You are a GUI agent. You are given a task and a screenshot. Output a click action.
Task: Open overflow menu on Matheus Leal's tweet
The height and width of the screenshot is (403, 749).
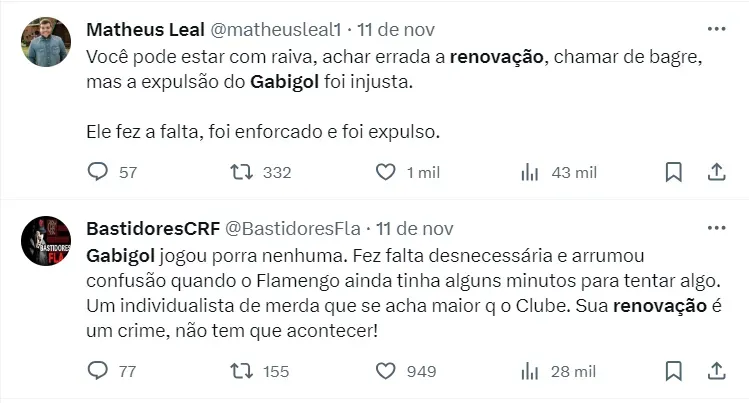click(716, 28)
